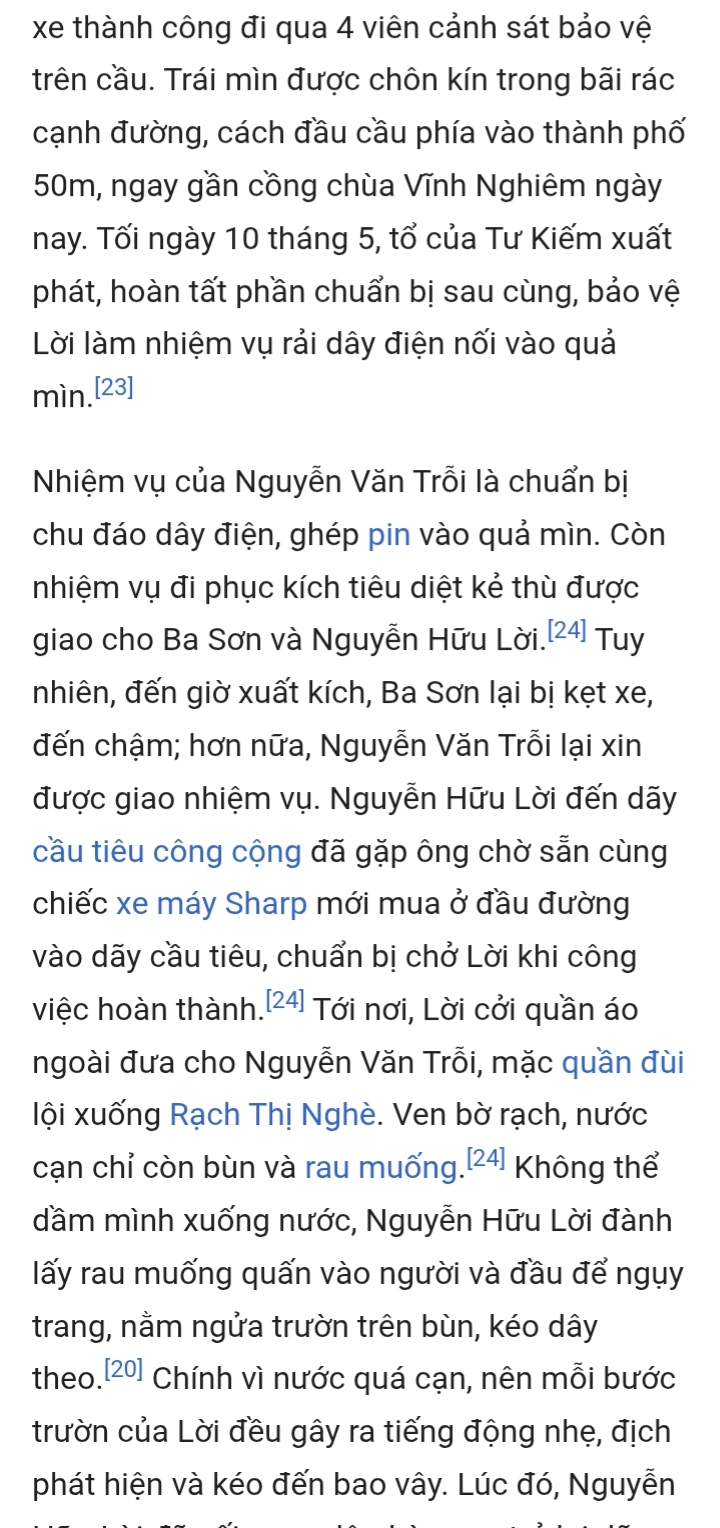Follow the 'xe máy Sharp' link

tap(212, 904)
